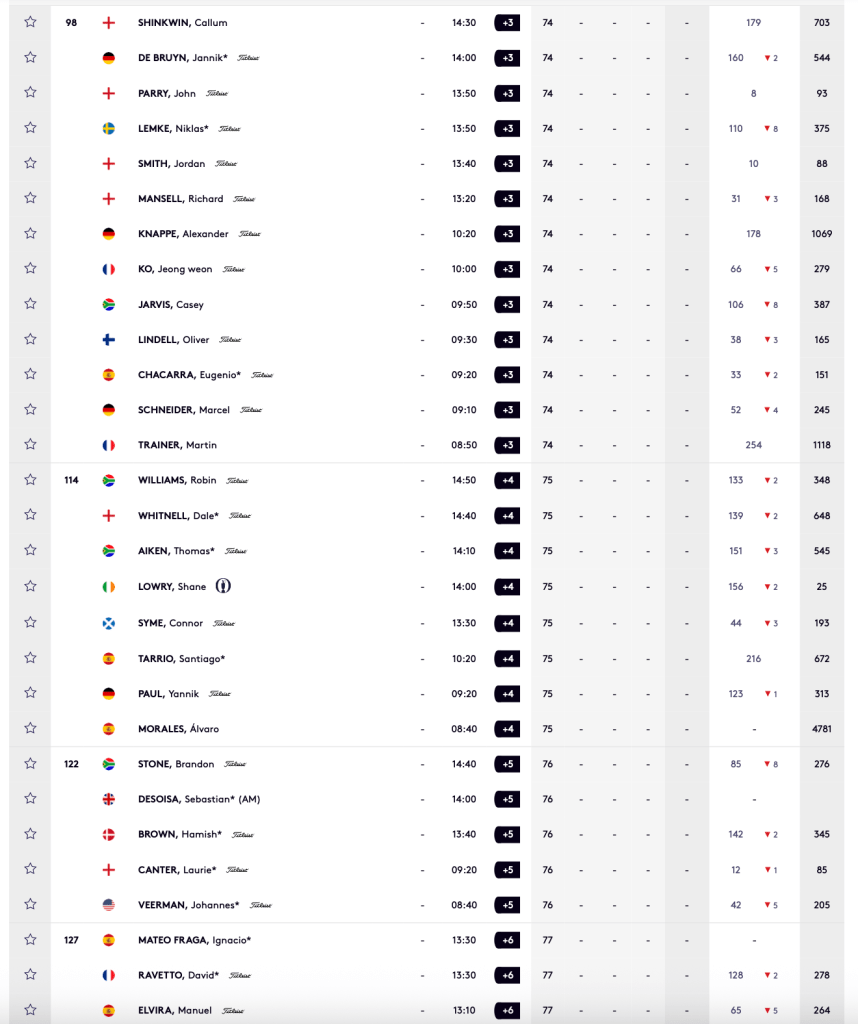
Task: Open Shane Lowry's player row
Action: point(172,587)
